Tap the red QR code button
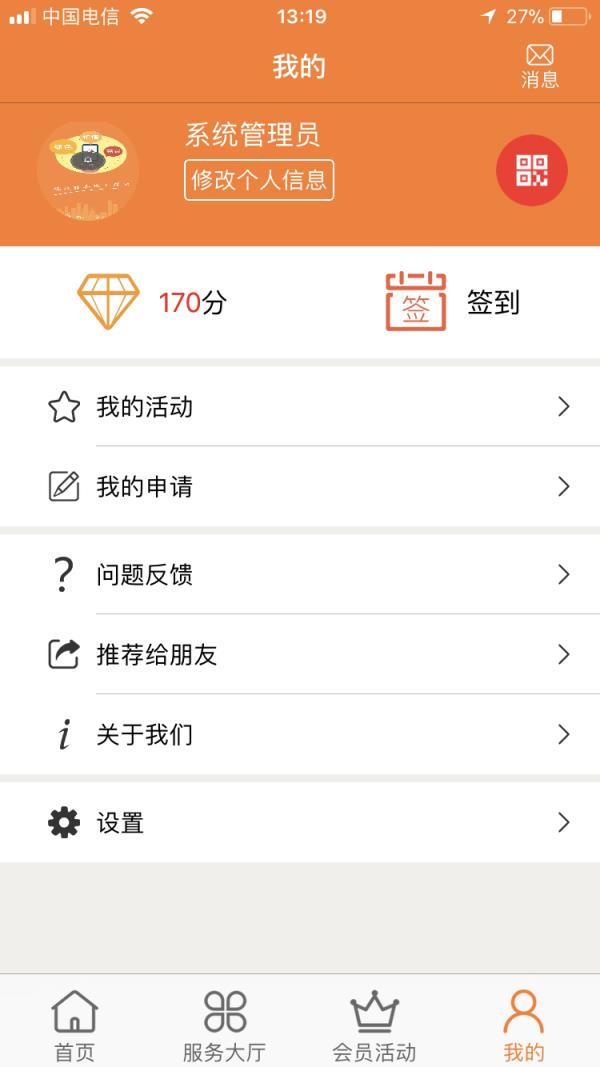The image size is (600, 1067). point(531,170)
